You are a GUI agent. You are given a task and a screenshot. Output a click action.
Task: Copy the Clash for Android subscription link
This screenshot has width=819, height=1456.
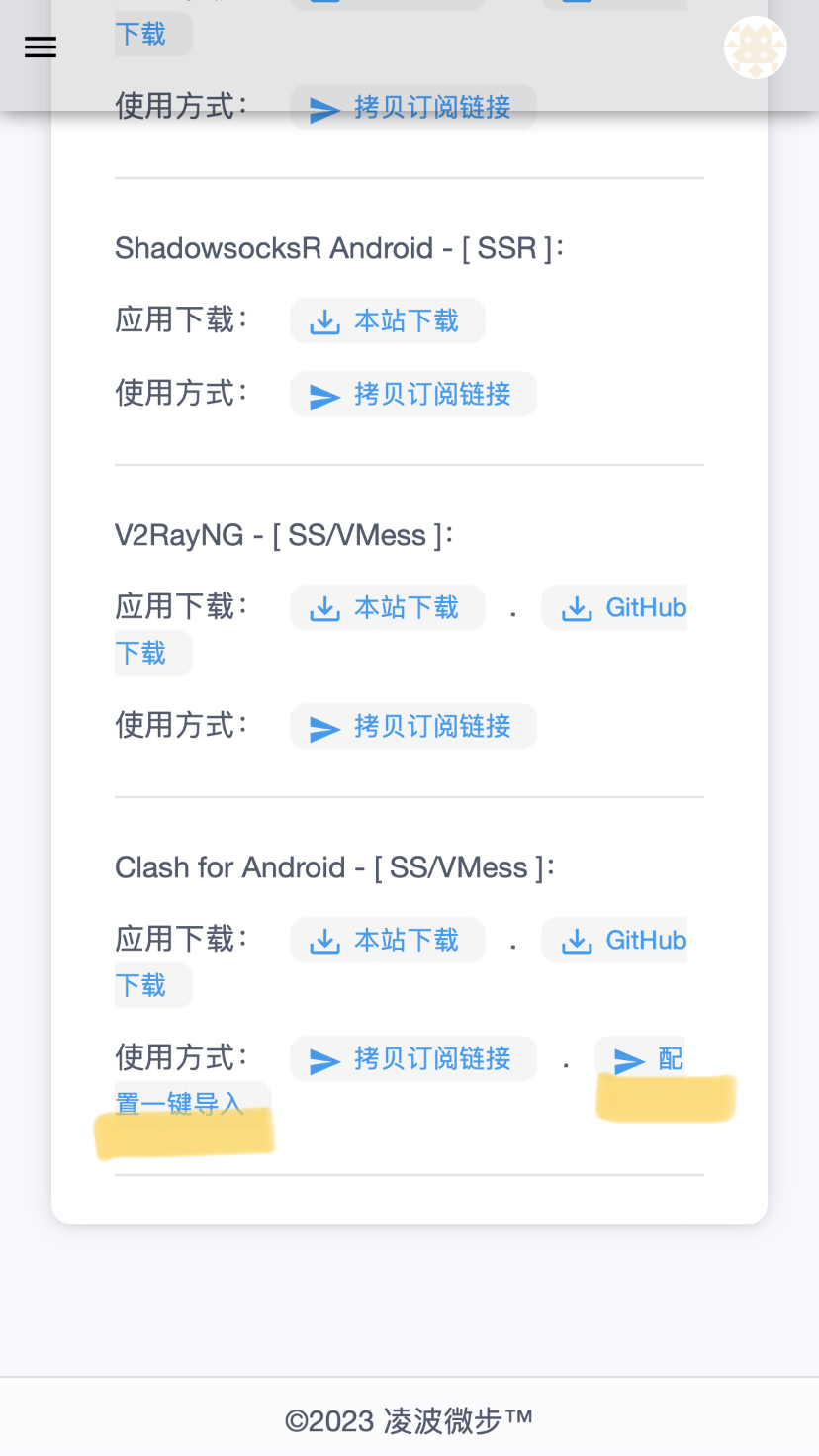pyautogui.click(x=412, y=1059)
